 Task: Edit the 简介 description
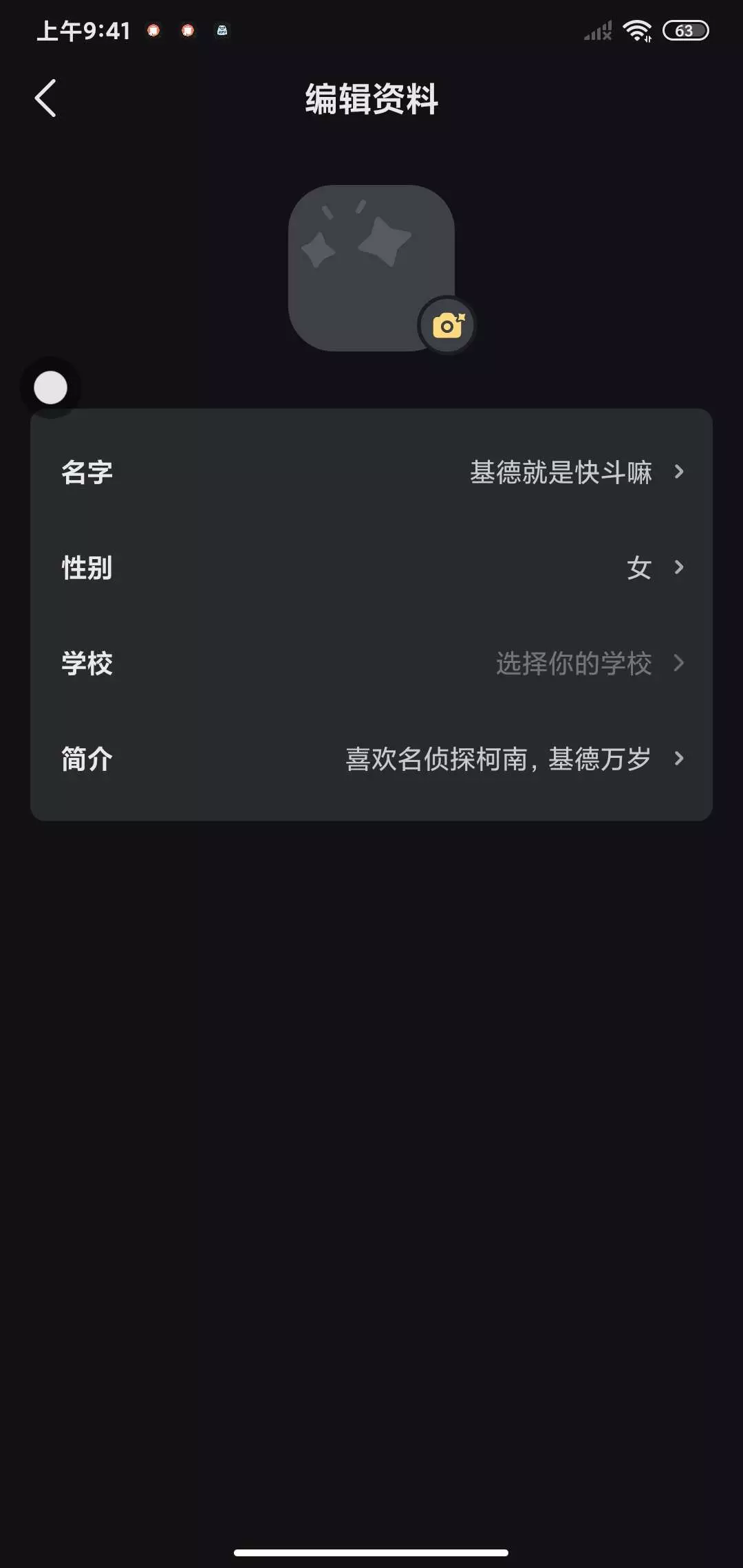[x=371, y=759]
